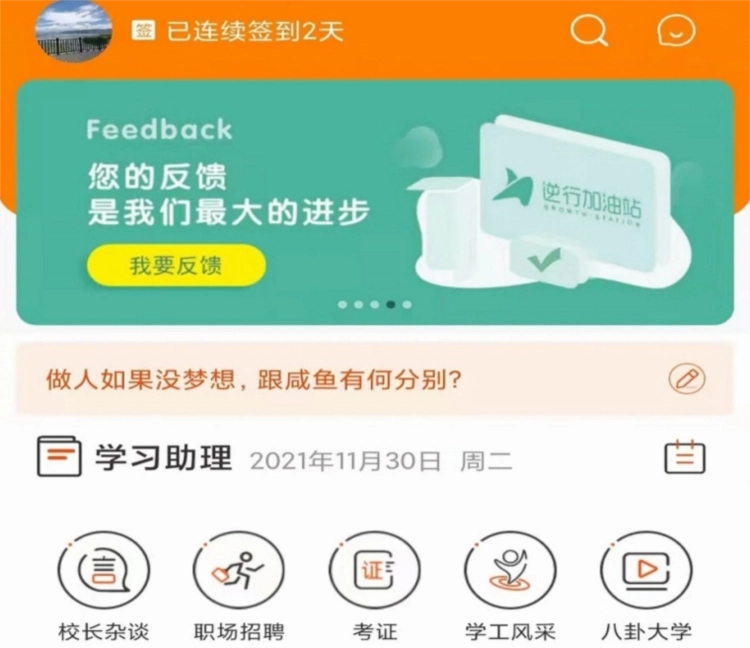The width and height of the screenshot is (750, 648).
Task: Open the sign-in streak badge
Action: (240, 31)
